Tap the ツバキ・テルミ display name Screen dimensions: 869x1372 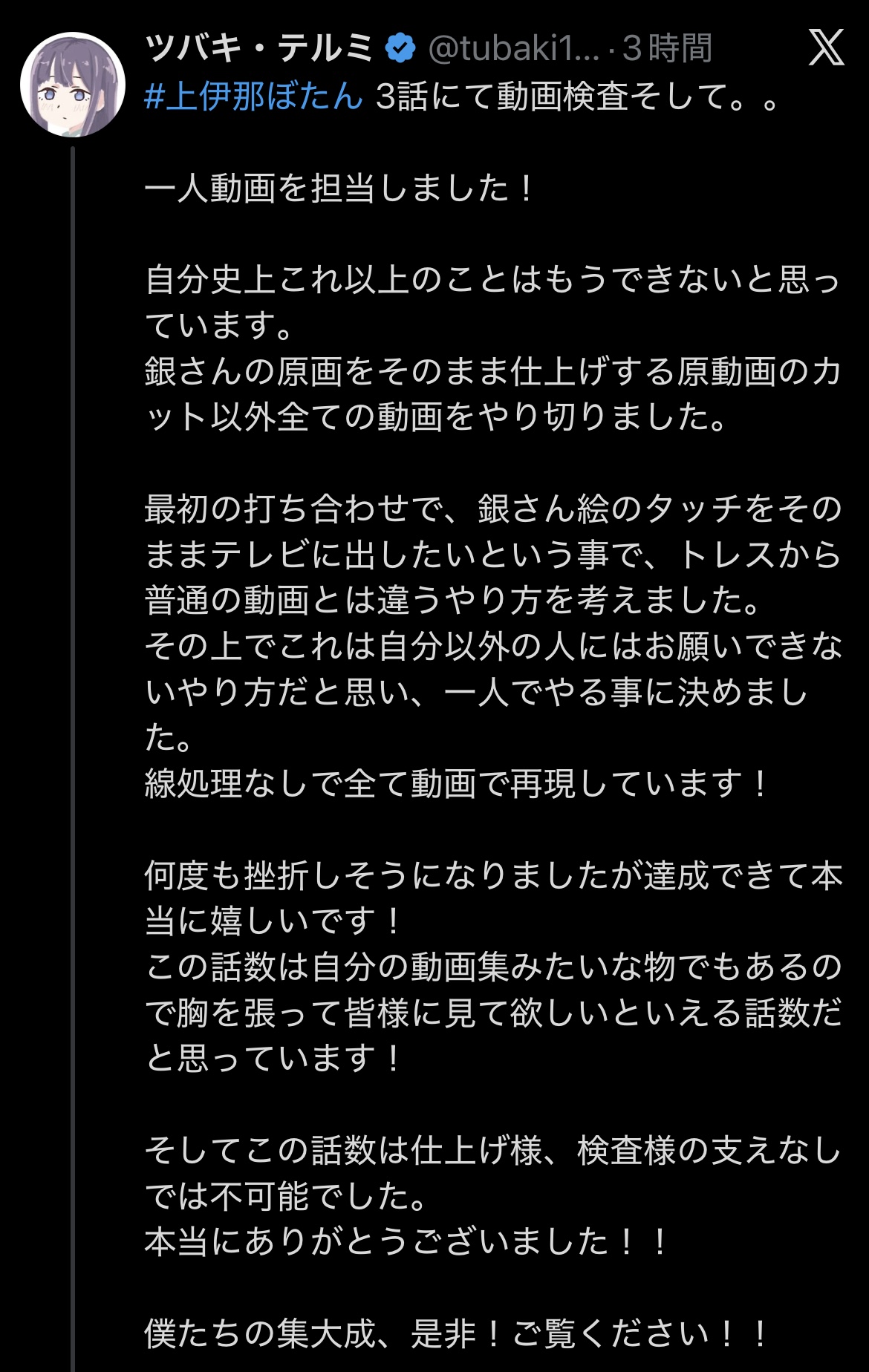coord(259,48)
